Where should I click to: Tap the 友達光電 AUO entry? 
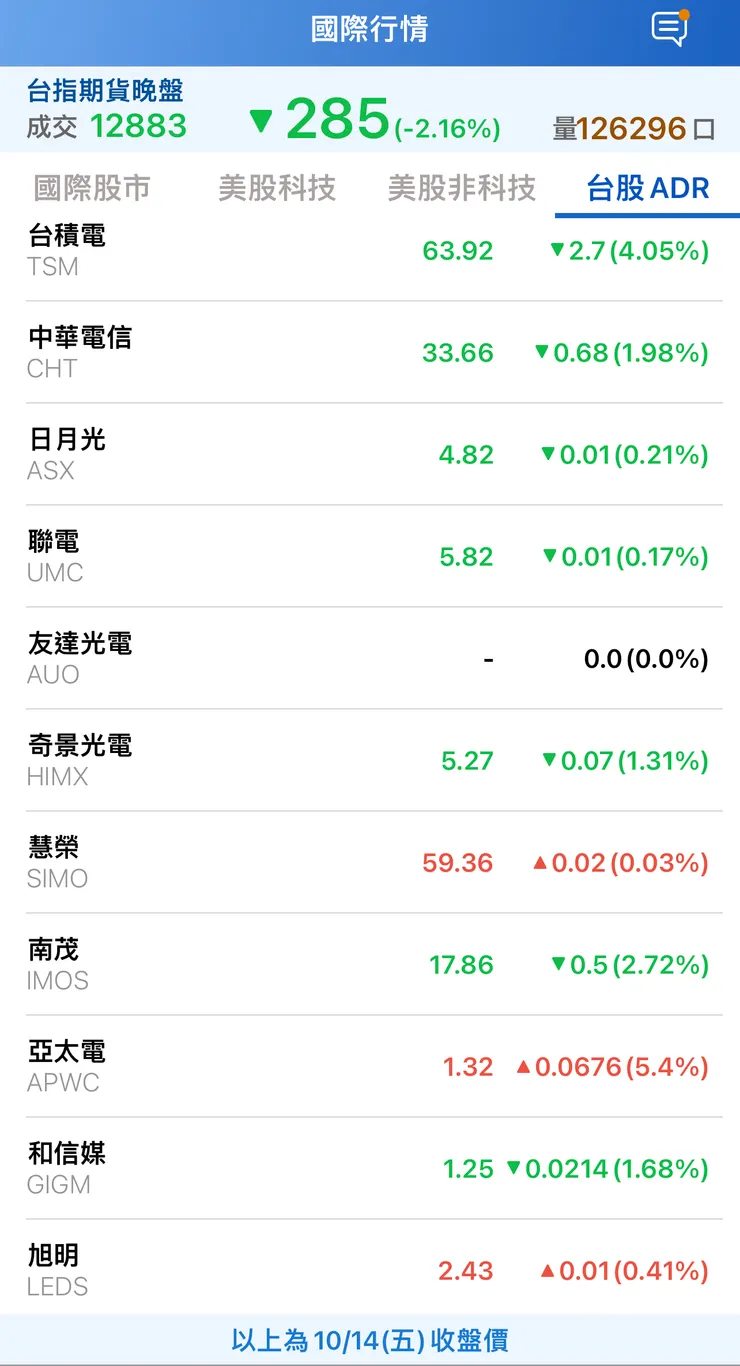tap(370, 659)
